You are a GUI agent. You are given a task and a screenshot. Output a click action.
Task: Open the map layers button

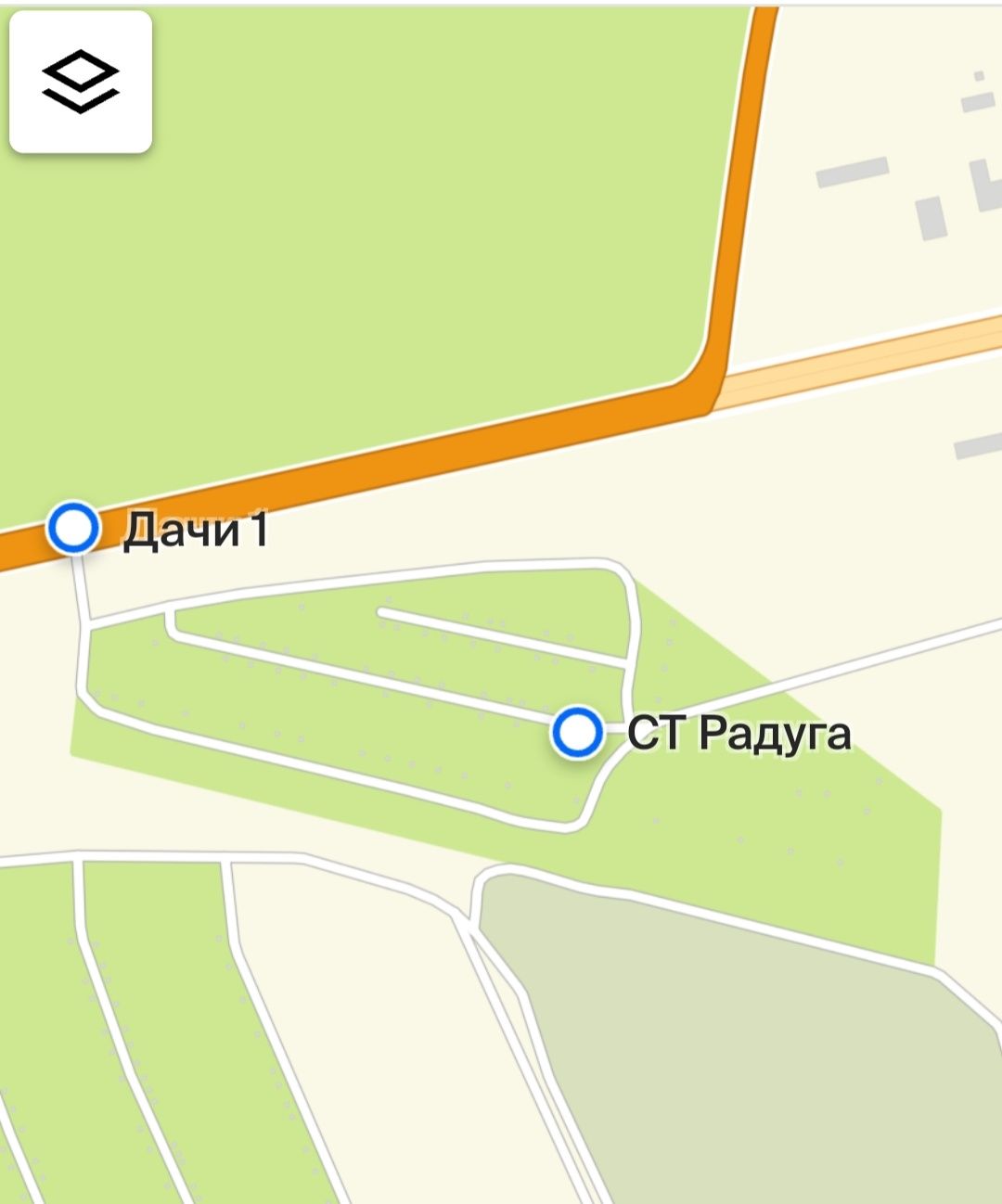(x=81, y=82)
